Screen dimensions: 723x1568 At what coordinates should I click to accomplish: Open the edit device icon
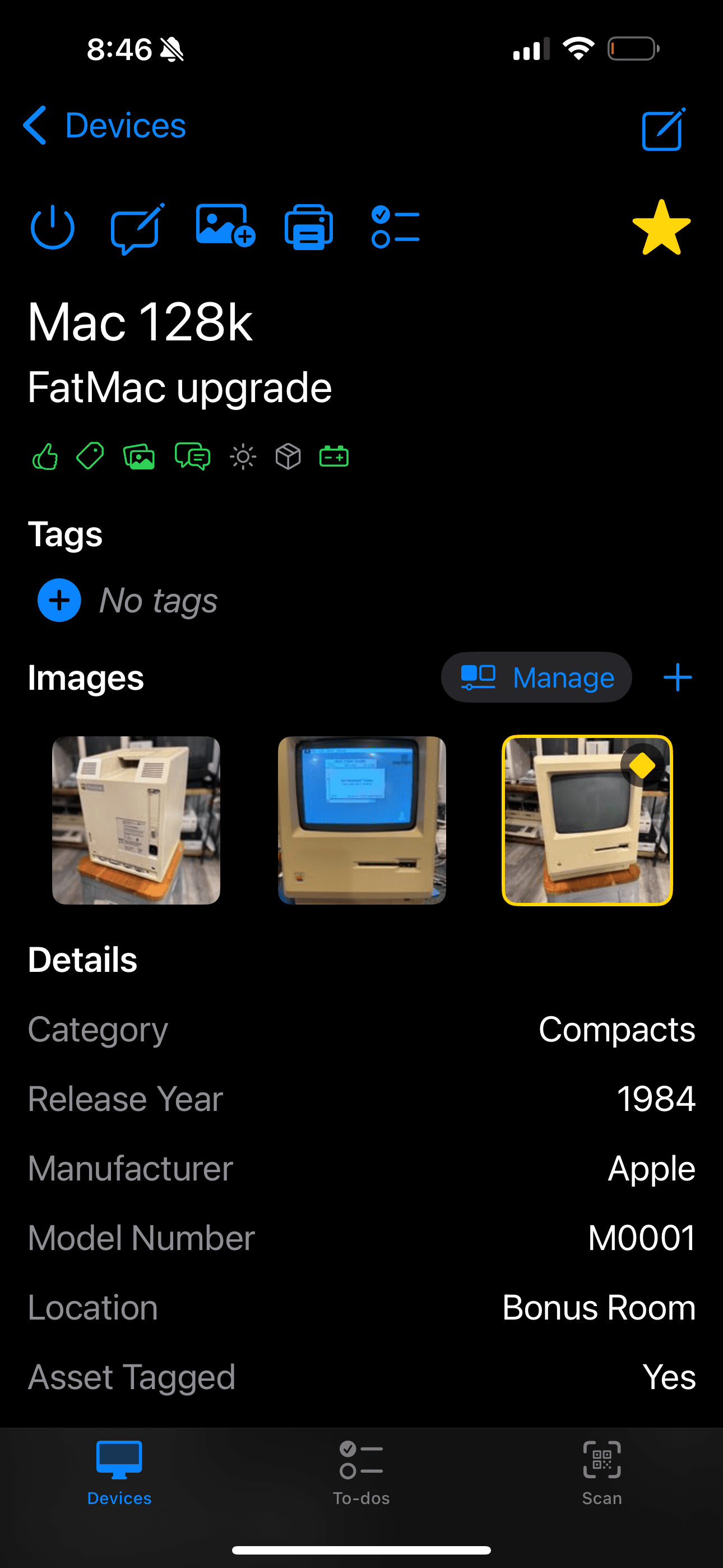click(664, 128)
